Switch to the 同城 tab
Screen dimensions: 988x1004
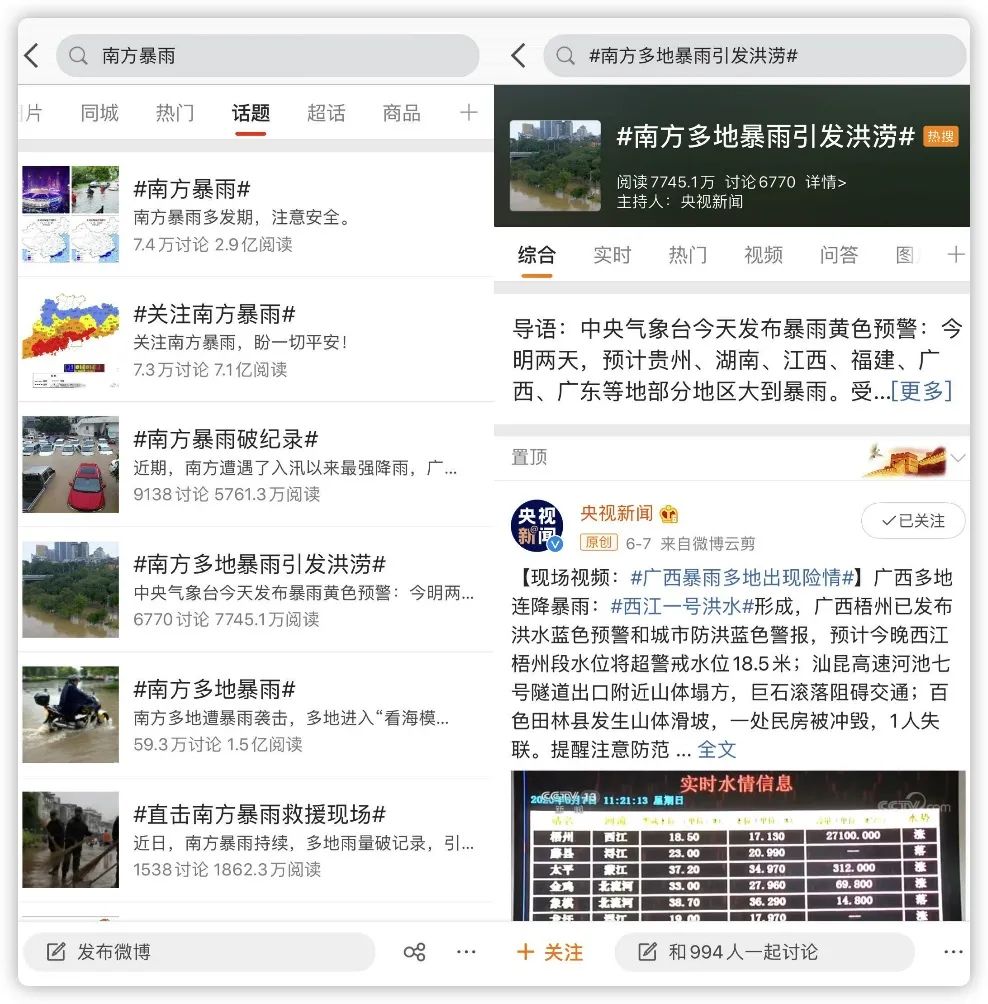pyautogui.click(x=100, y=113)
